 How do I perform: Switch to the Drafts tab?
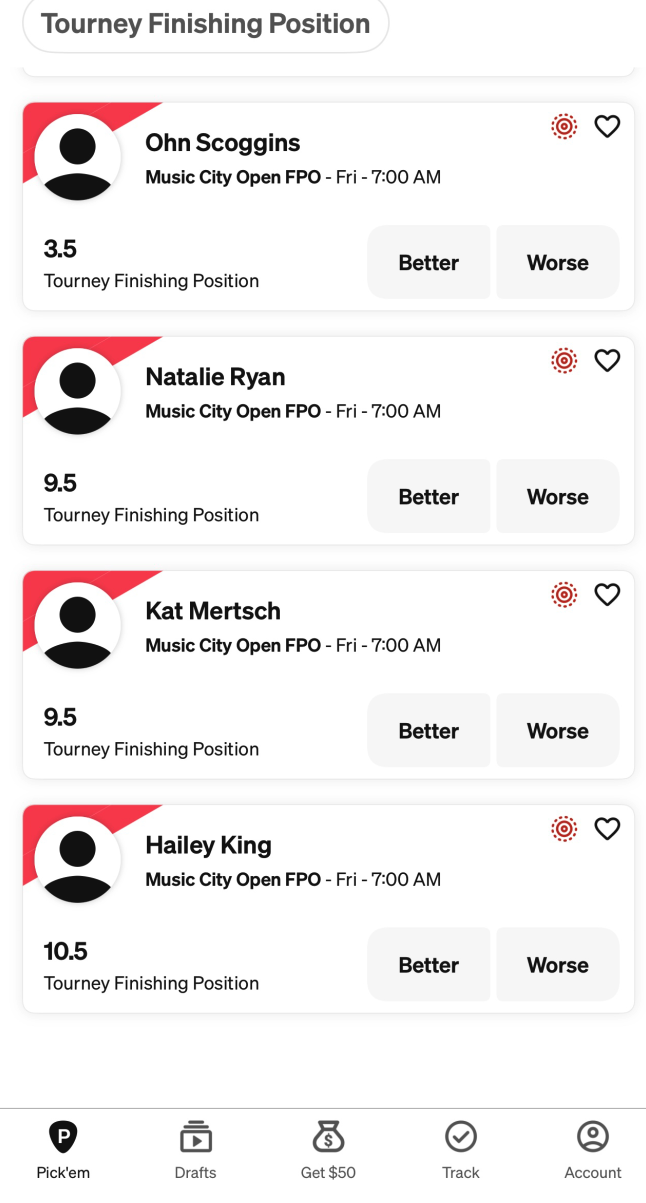[195, 1150]
